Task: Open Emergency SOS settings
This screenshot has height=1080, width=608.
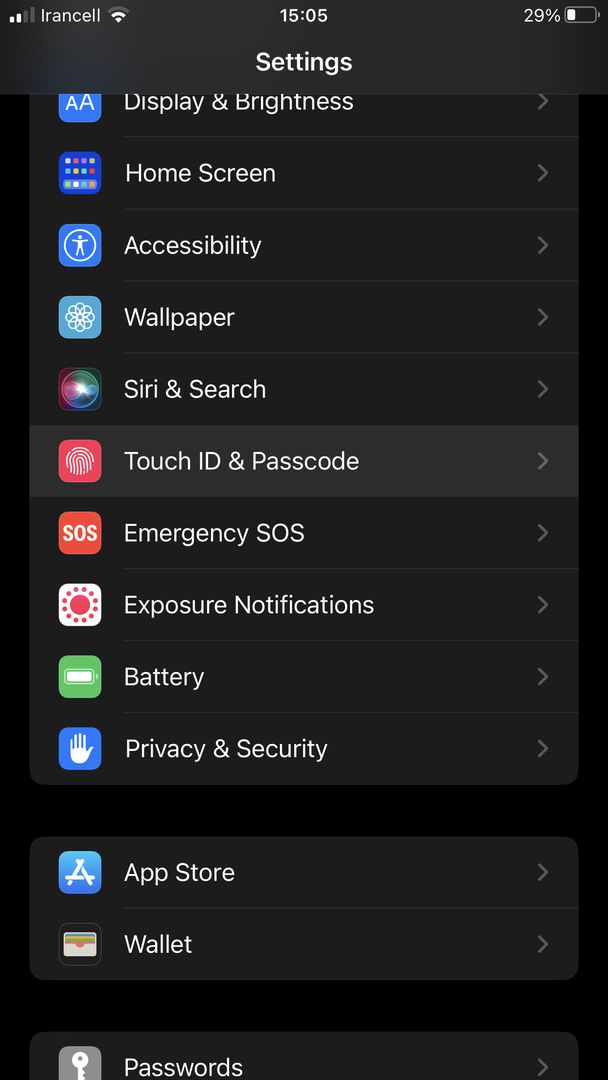Action: pos(304,533)
